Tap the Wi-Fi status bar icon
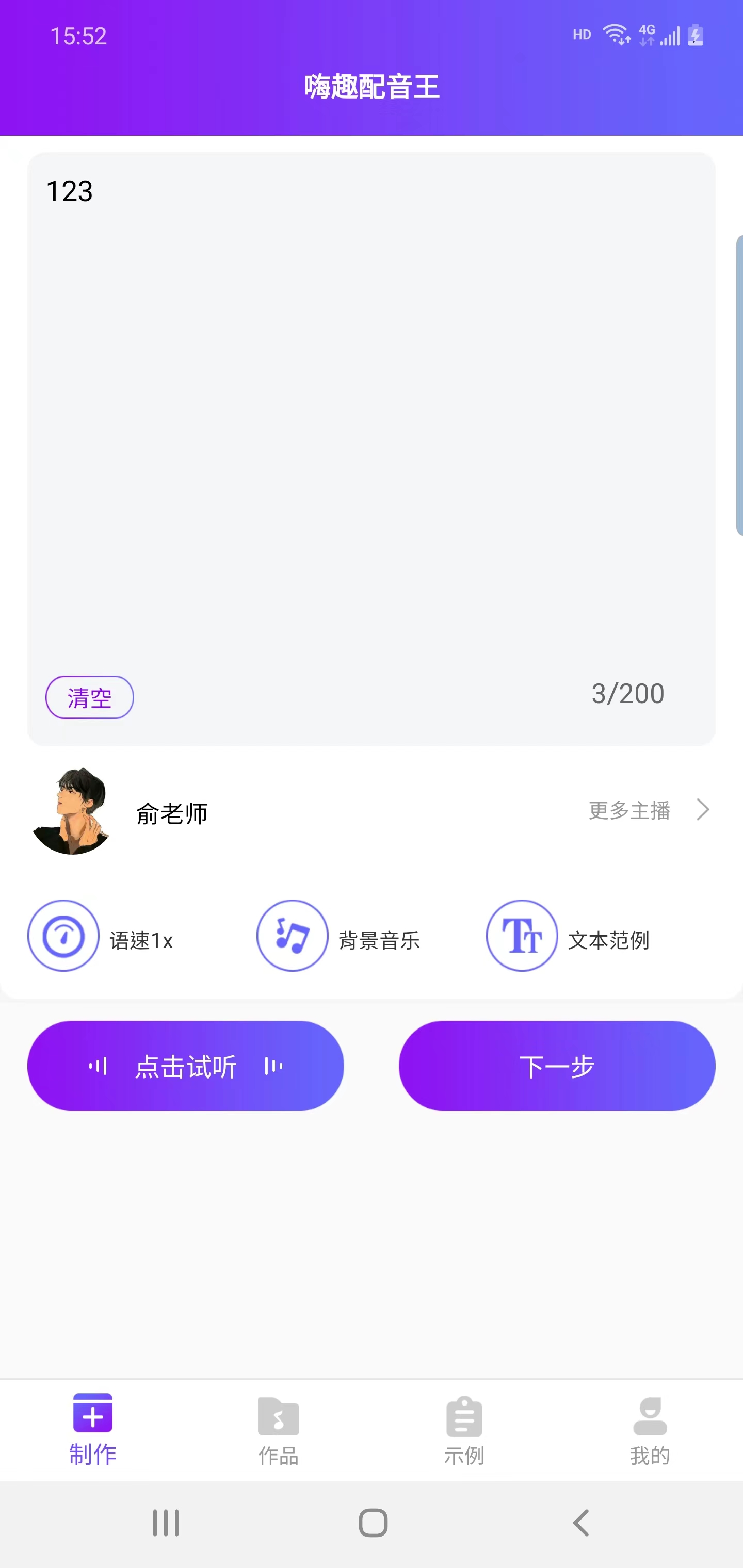 click(614, 35)
